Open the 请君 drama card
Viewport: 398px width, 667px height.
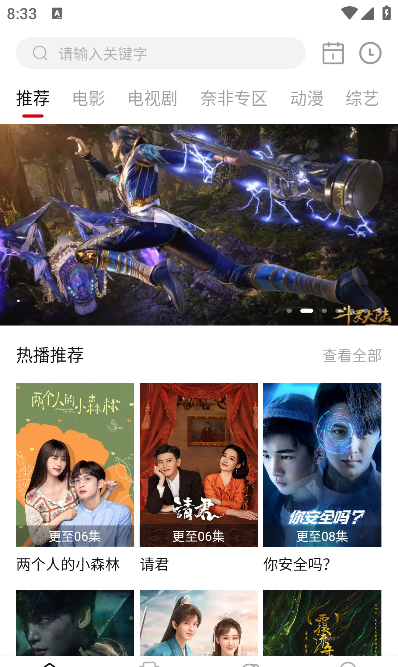[199, 478]
